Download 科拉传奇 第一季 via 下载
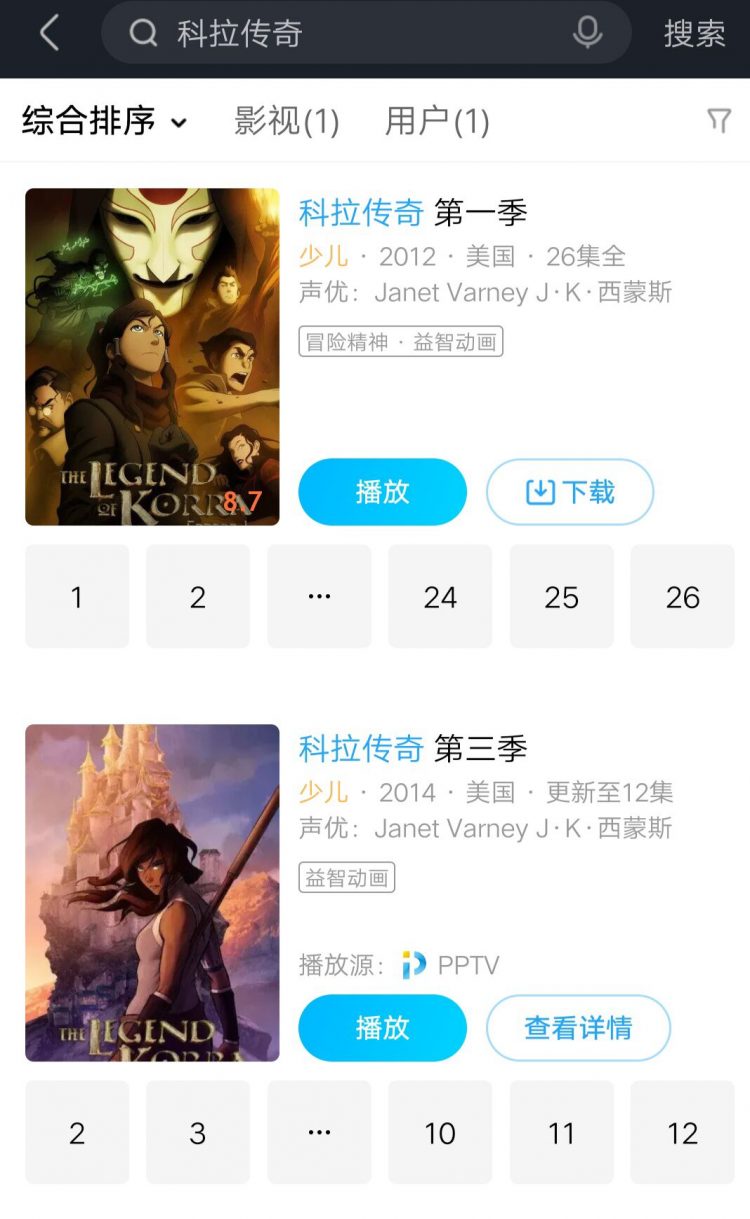The width and height of the screenshot is (750, 1219). click(x=570, y=492)
